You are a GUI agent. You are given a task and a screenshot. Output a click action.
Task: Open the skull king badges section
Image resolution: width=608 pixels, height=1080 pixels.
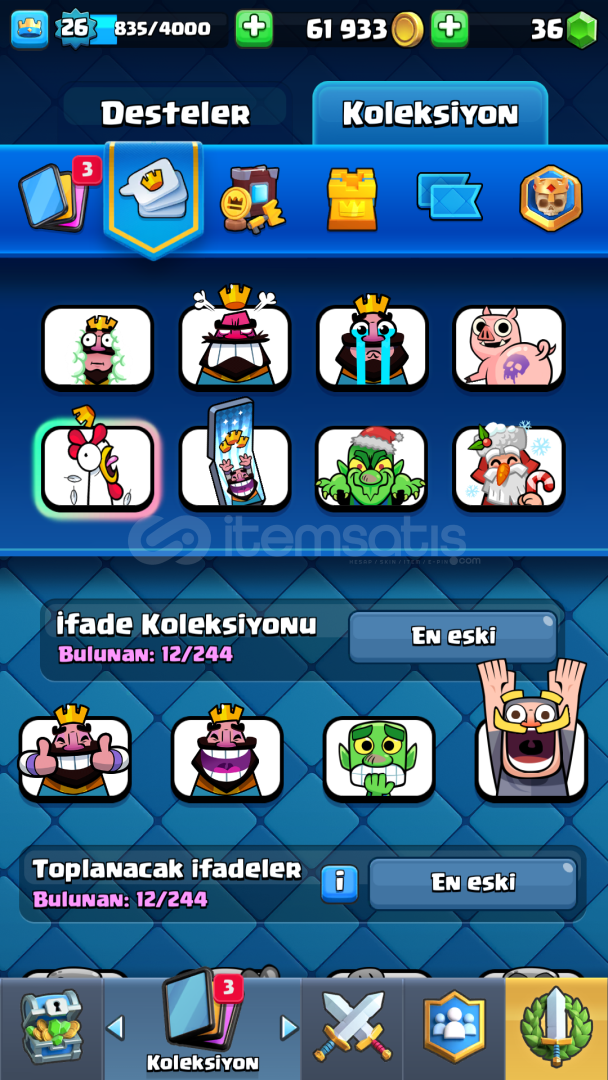[x=550, y=198]
